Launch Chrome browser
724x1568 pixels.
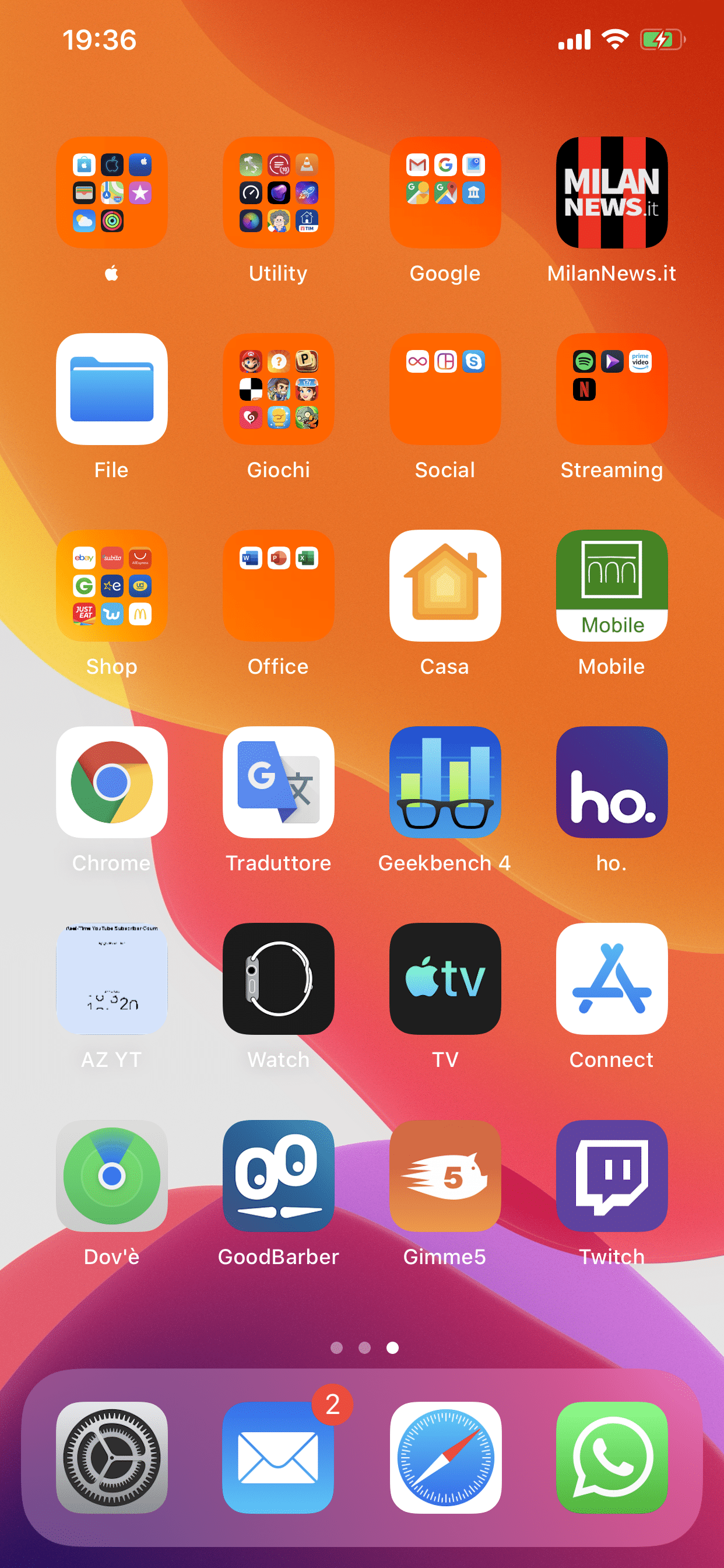coord(111,782)
